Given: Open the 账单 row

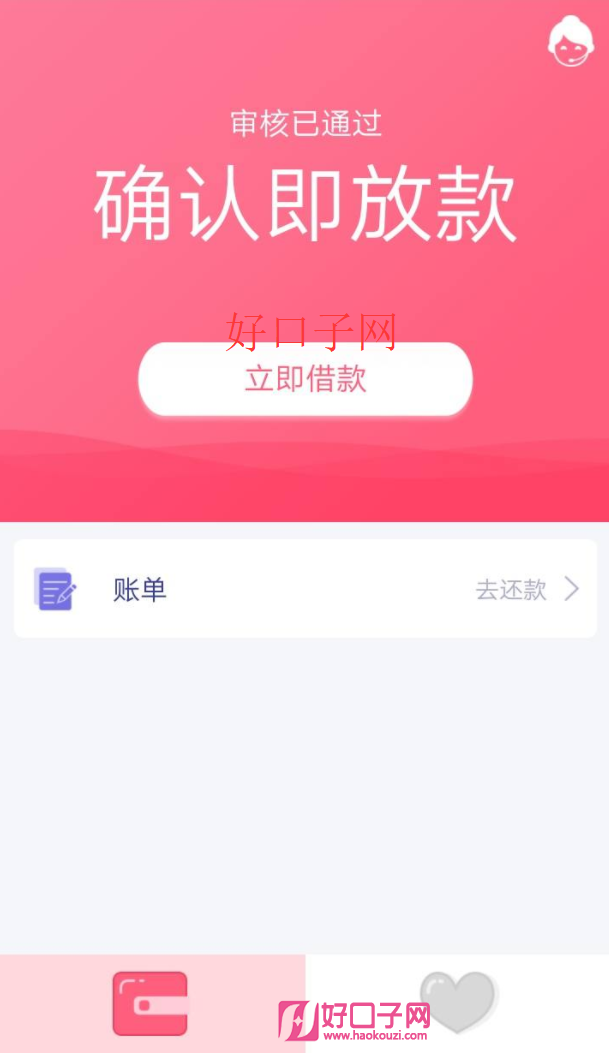Looking at the screenshot, I should (305, 589).
